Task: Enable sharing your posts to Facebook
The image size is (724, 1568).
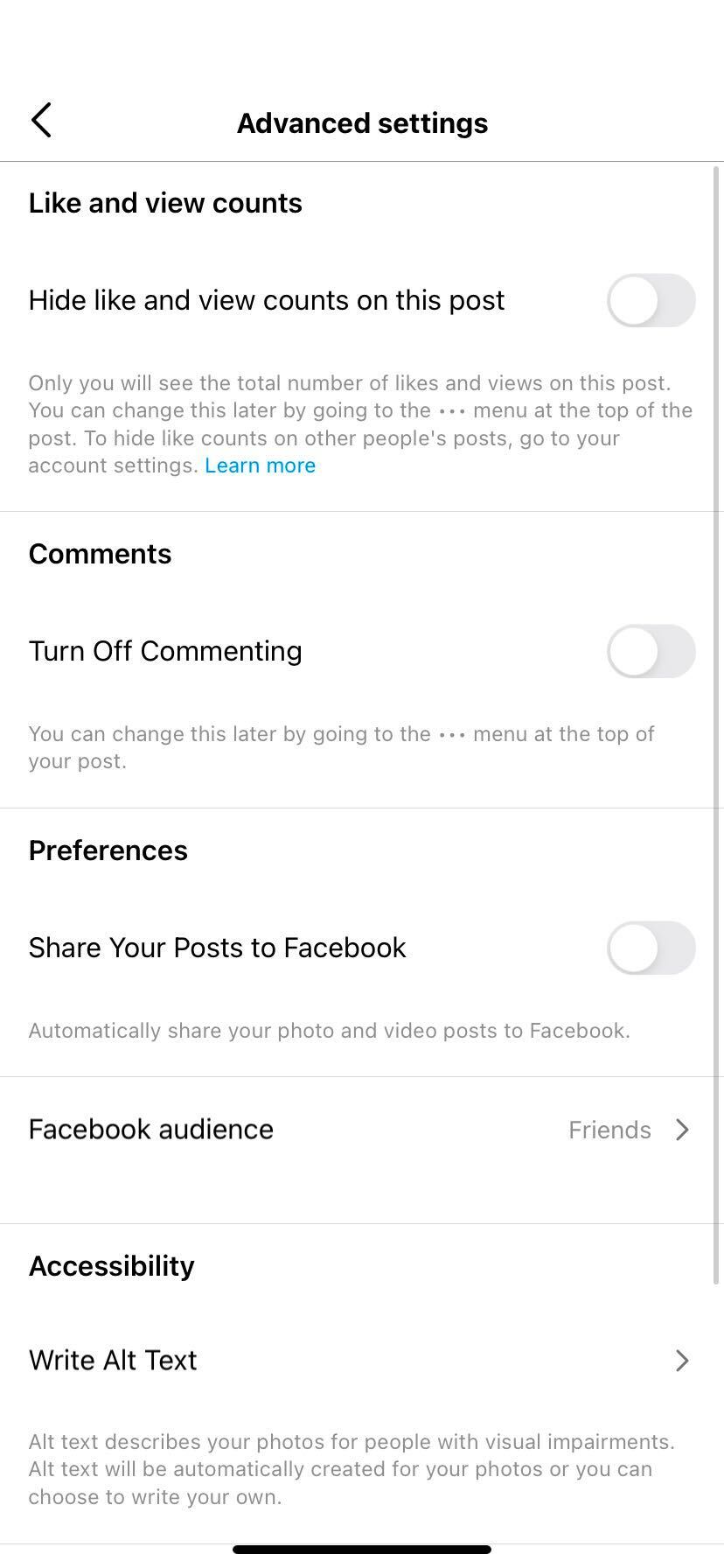Action: pyautogui.click(x=651, y=948)
